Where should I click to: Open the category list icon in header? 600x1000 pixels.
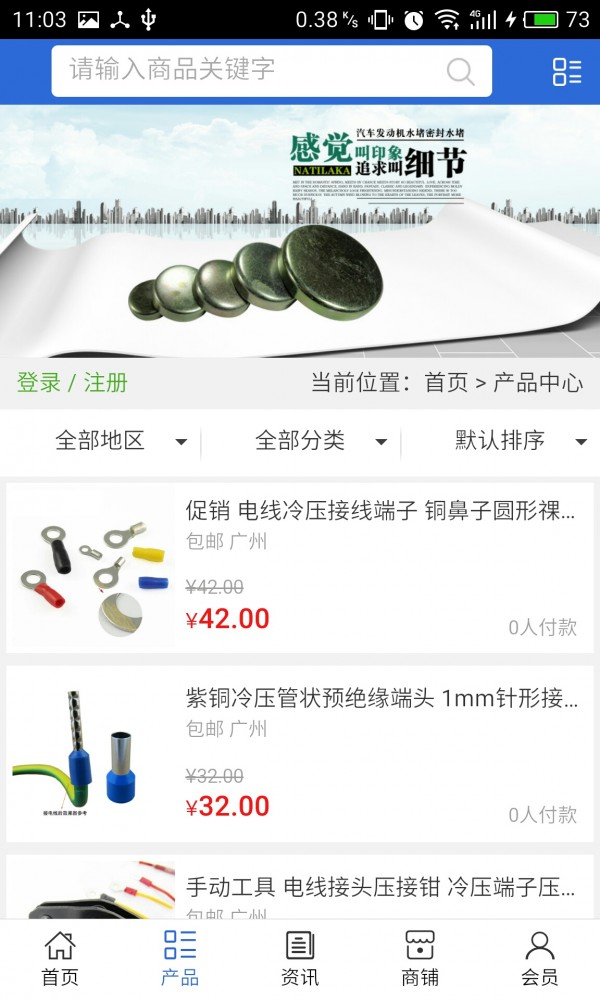pyautogui.click(x=566, y=71)
